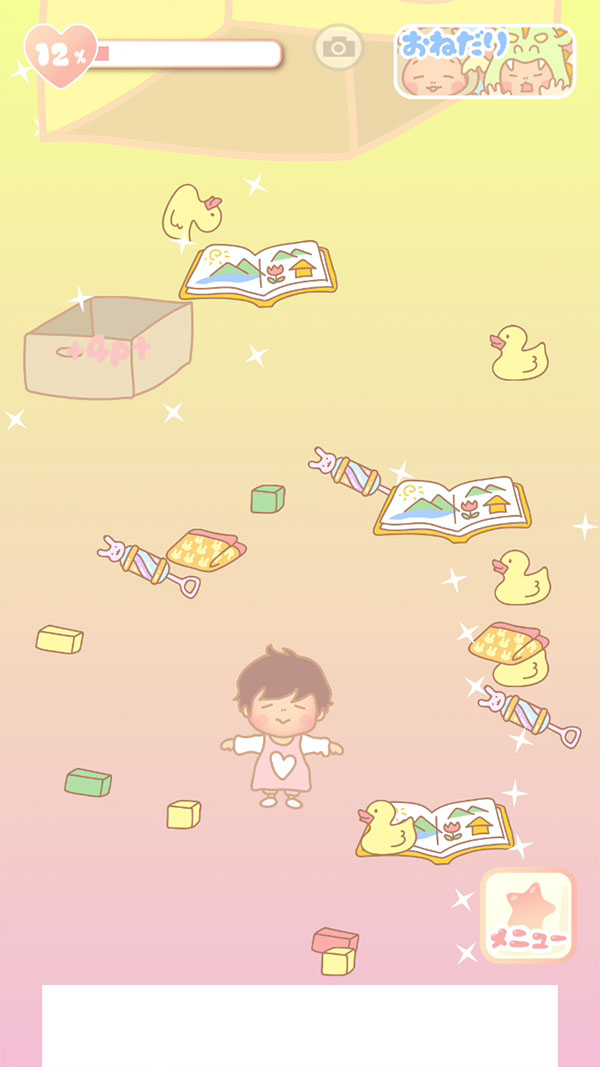Open the camera screenshot button

338,47
